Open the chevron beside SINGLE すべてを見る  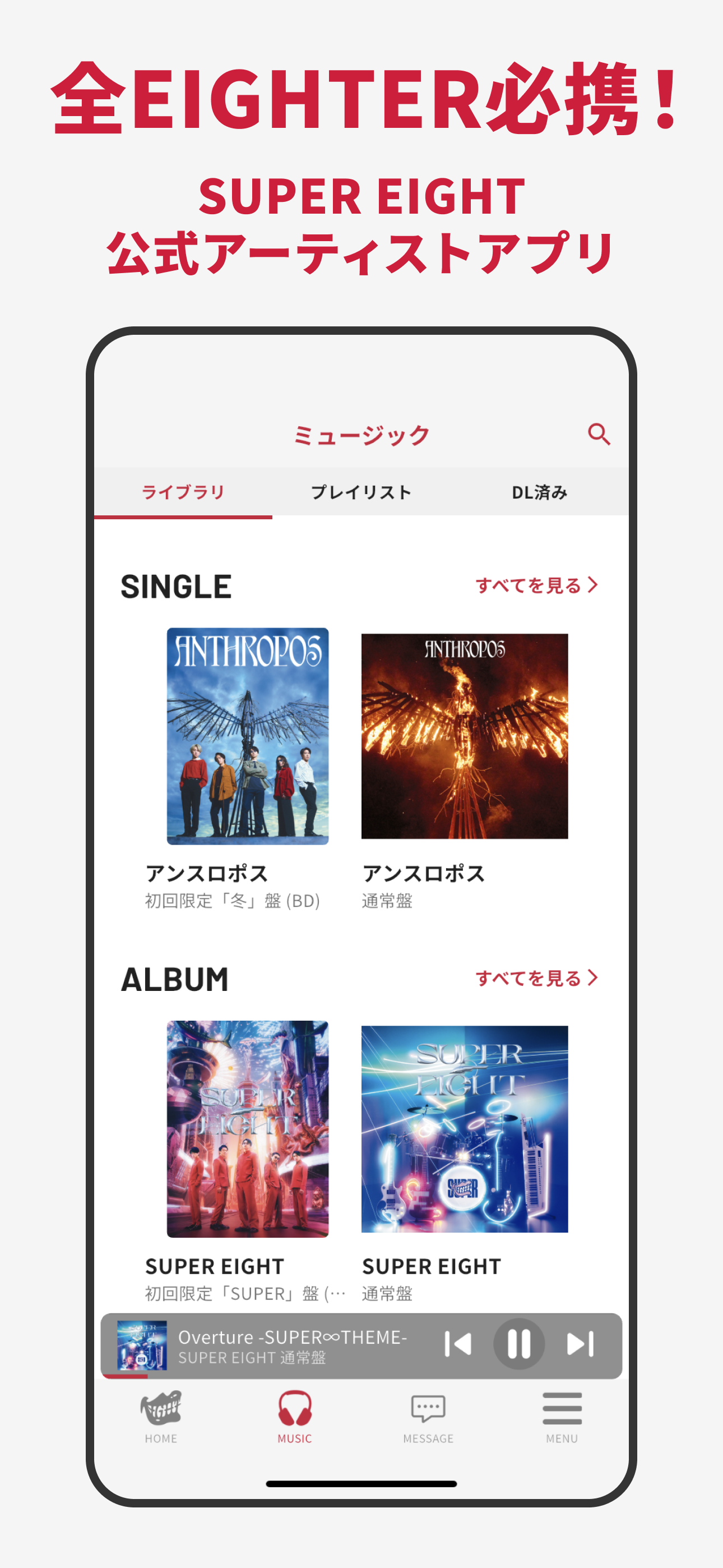pos(594,584)
